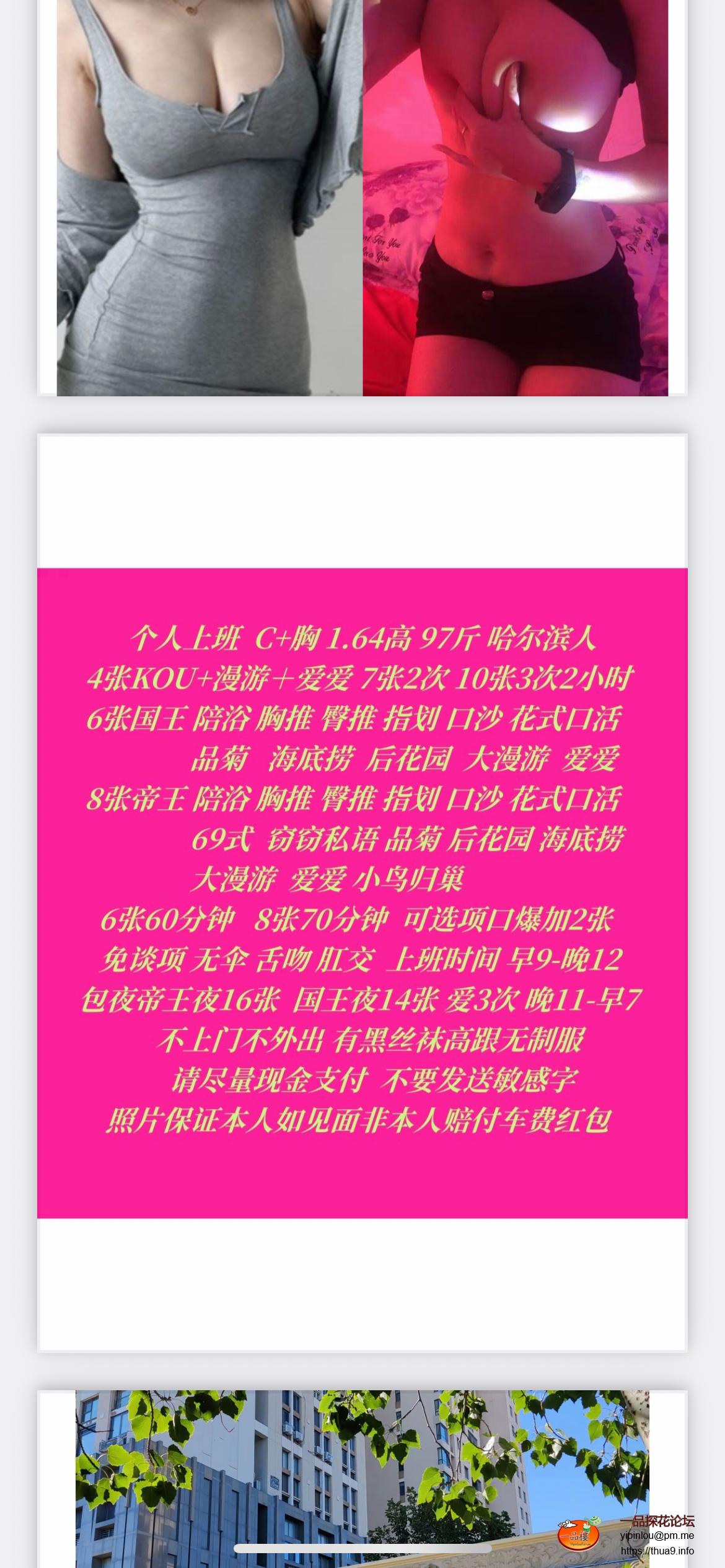The width and height of the screenshot is (725, 1568).
Task: Open the pink text image card
Action: point(362,892)
